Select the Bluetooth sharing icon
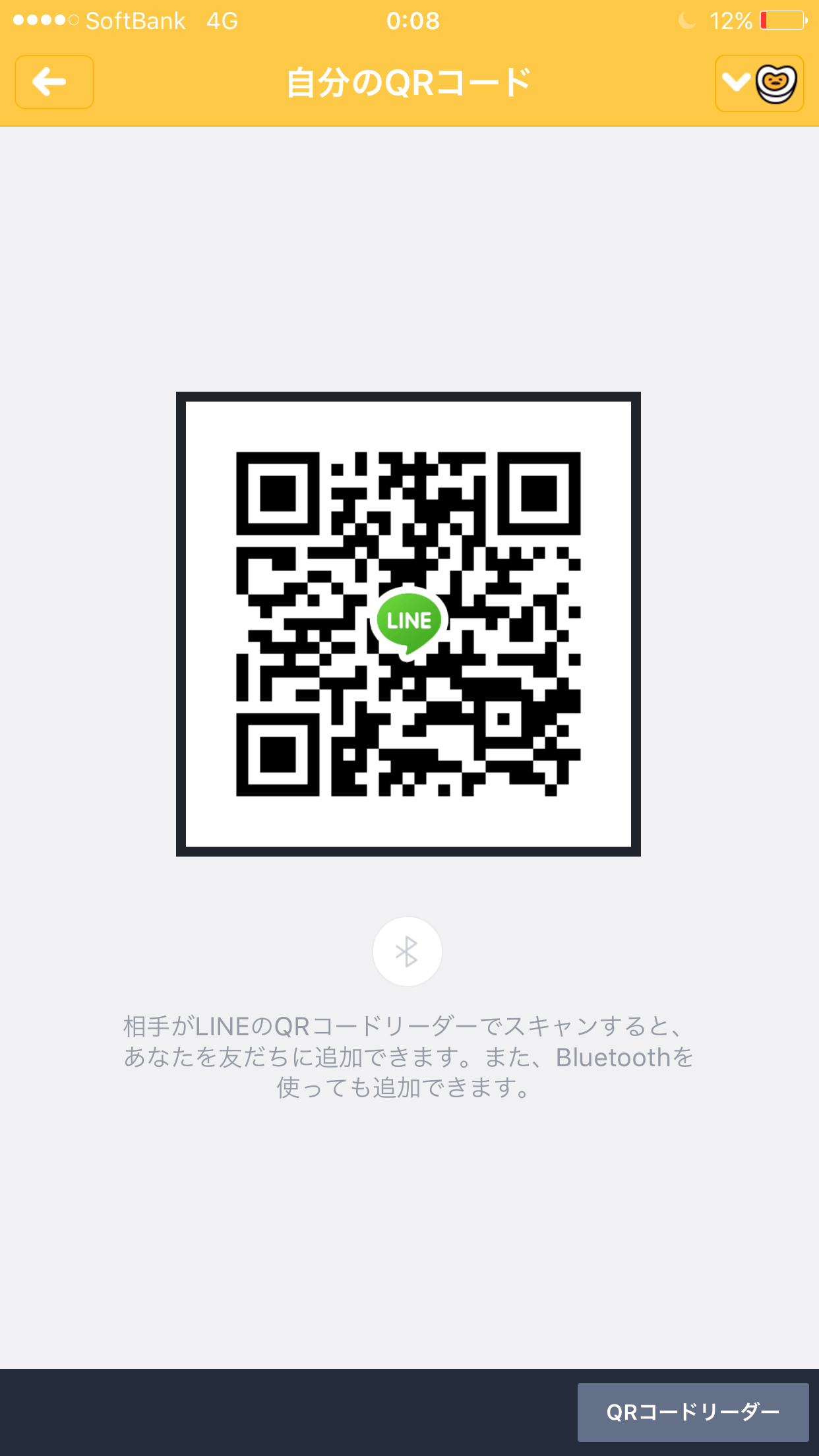 [x=408, y=952]
